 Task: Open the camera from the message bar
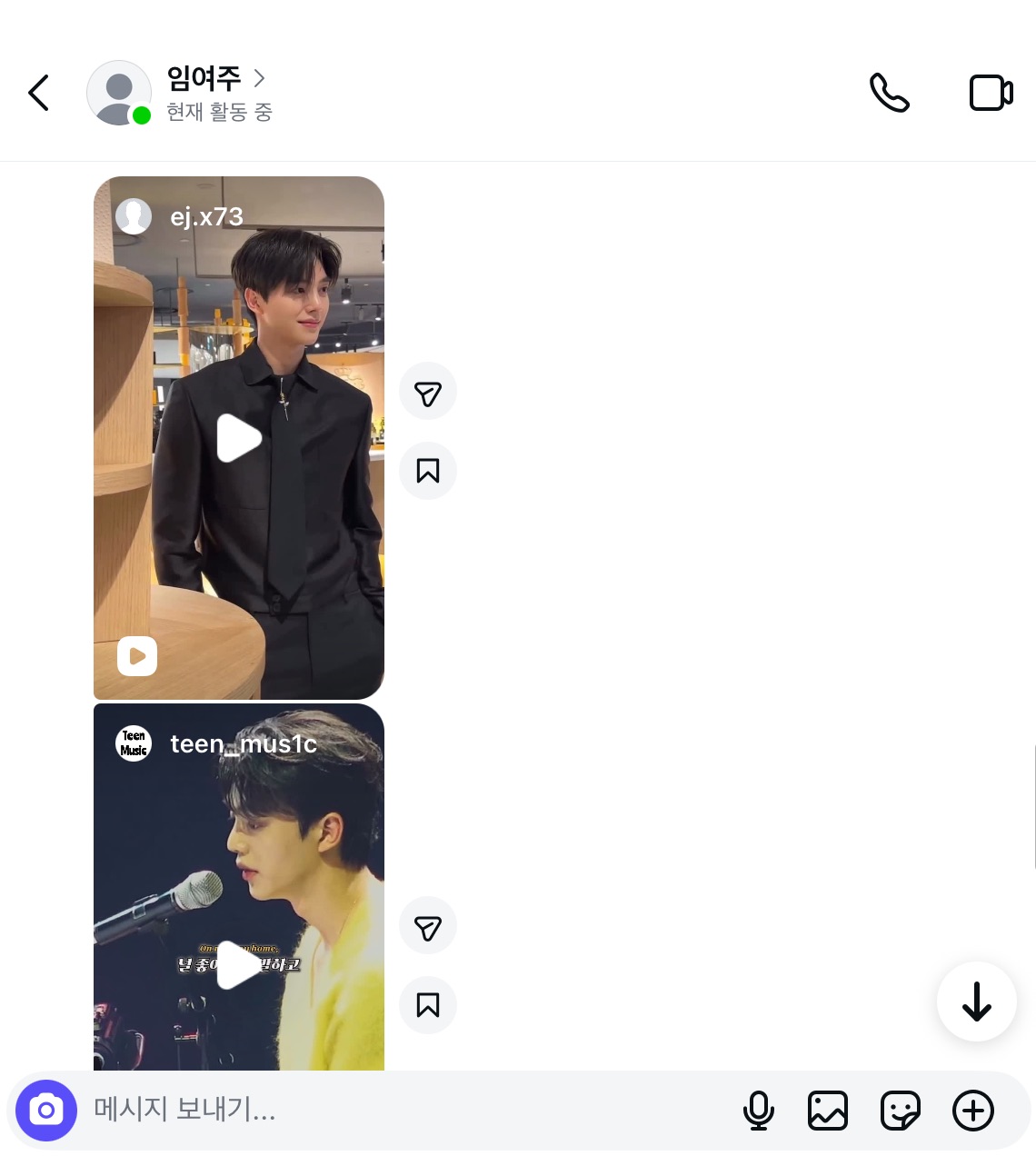tap(46, 1111)
